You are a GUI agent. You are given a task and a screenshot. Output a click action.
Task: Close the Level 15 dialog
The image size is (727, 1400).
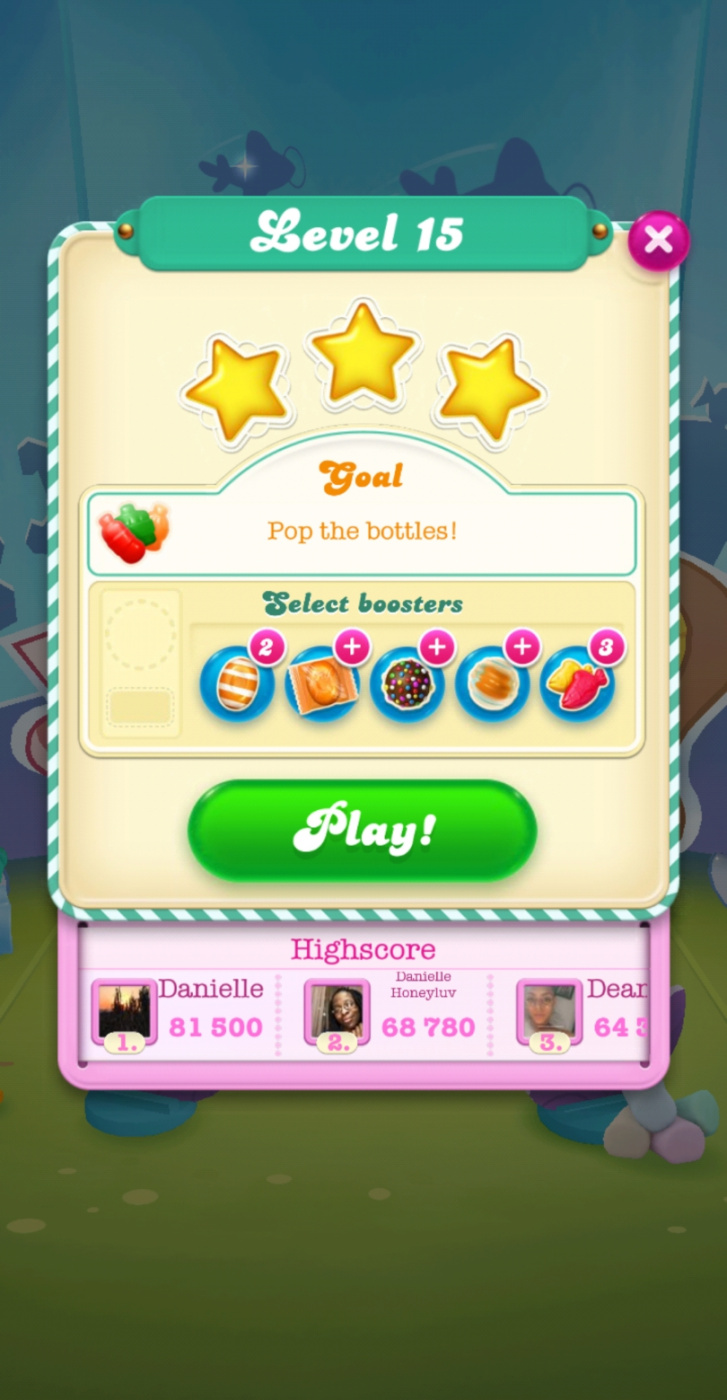tap(658, 241)
